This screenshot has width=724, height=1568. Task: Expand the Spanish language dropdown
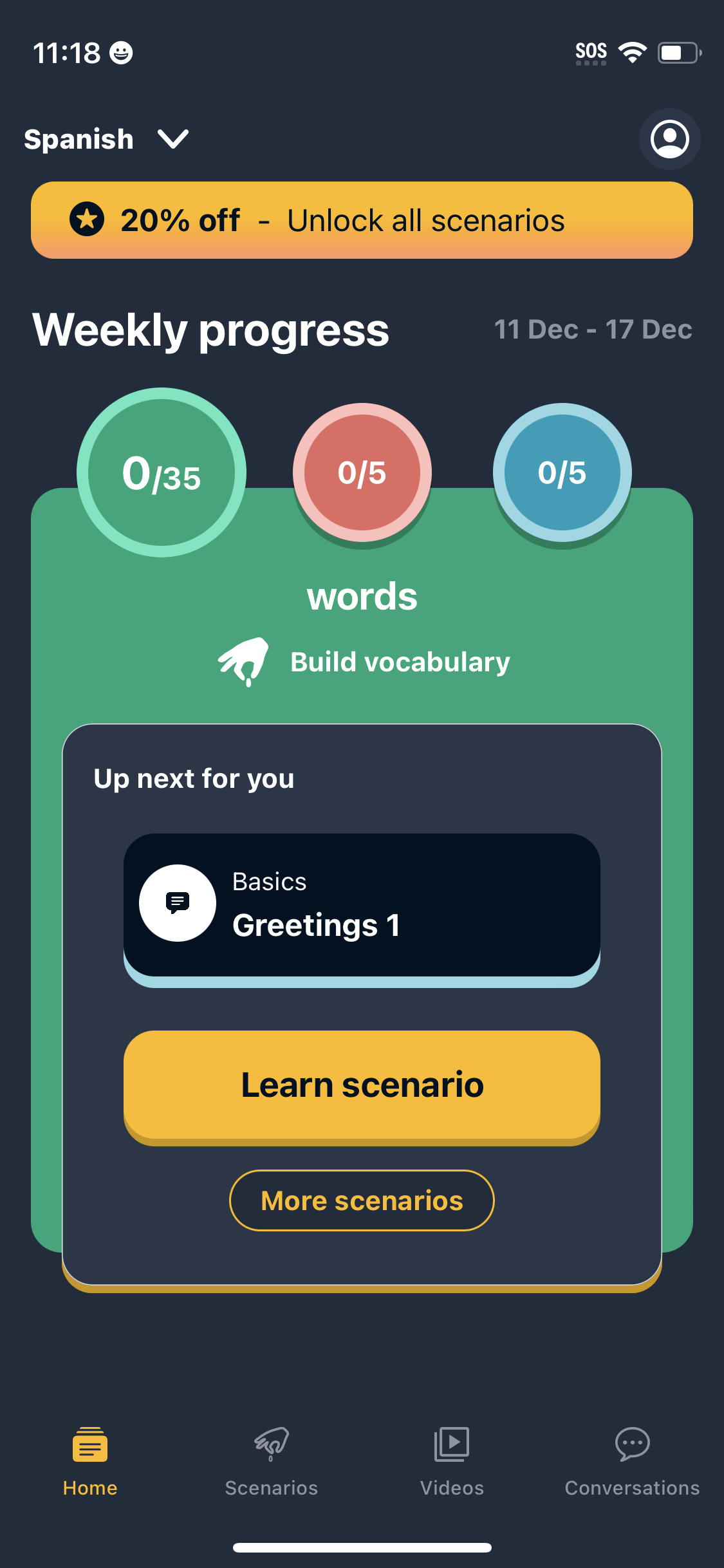coord(106,138)
